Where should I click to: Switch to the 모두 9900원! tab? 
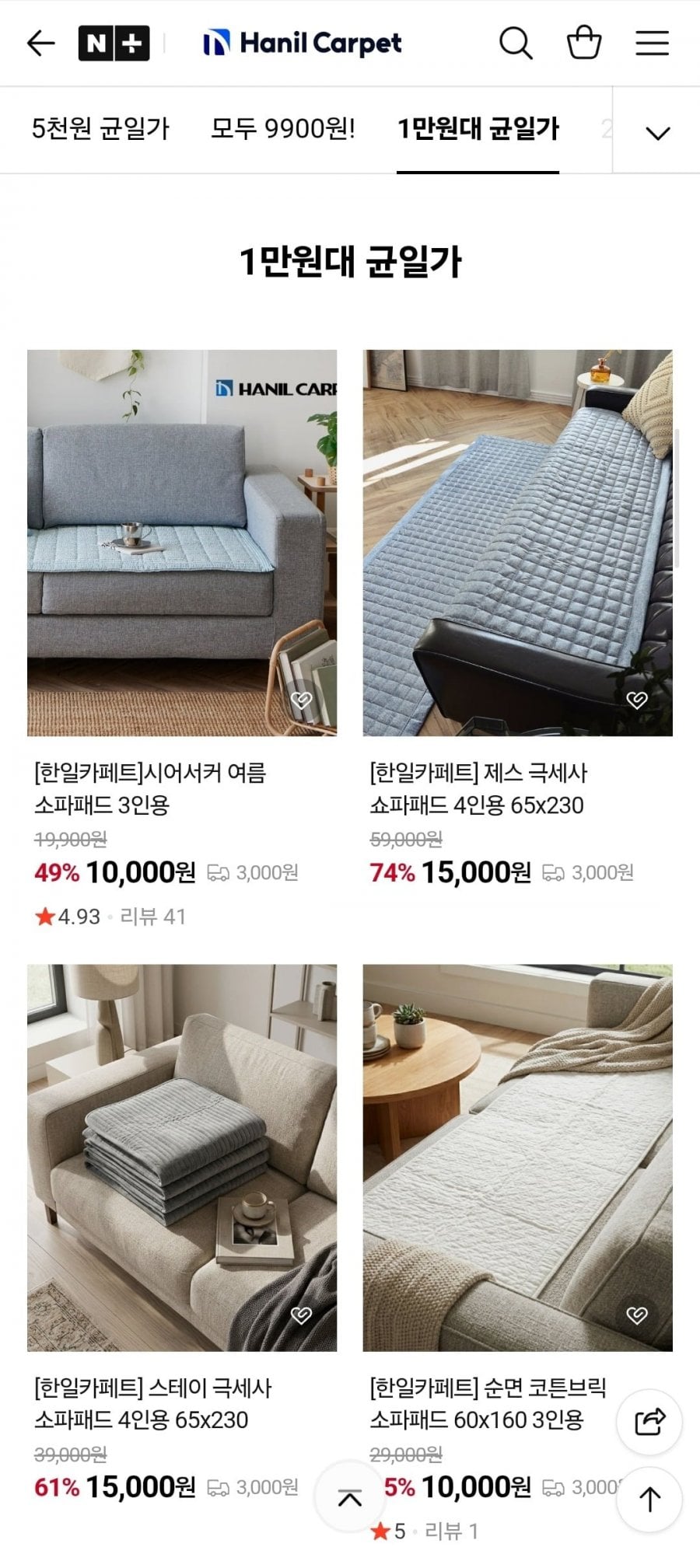pos(283,129)
